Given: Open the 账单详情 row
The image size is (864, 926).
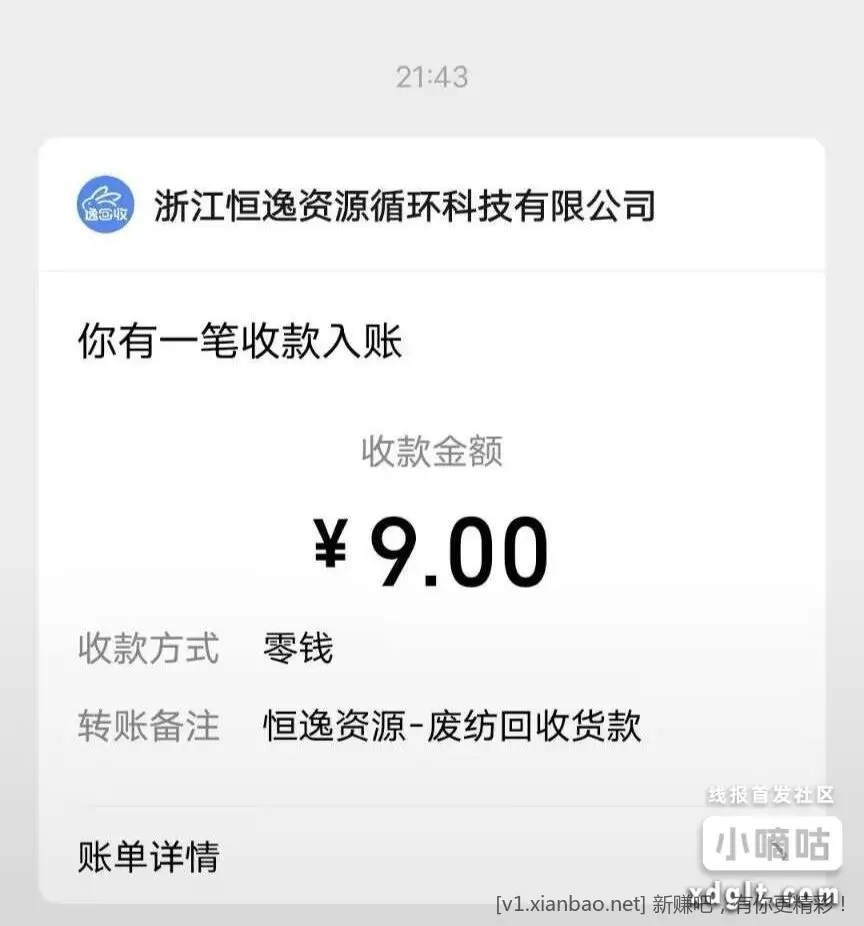Looking at the screenshot, I should click(x=148, y=857).
